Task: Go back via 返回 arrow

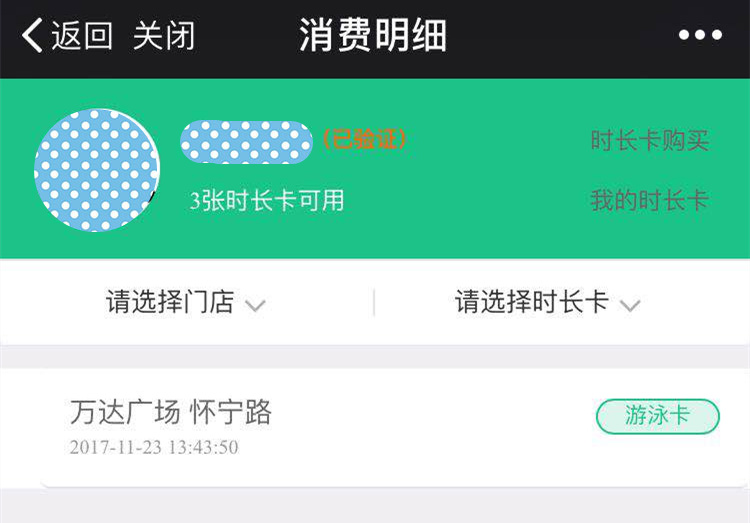Action: (x=66, y=37)
